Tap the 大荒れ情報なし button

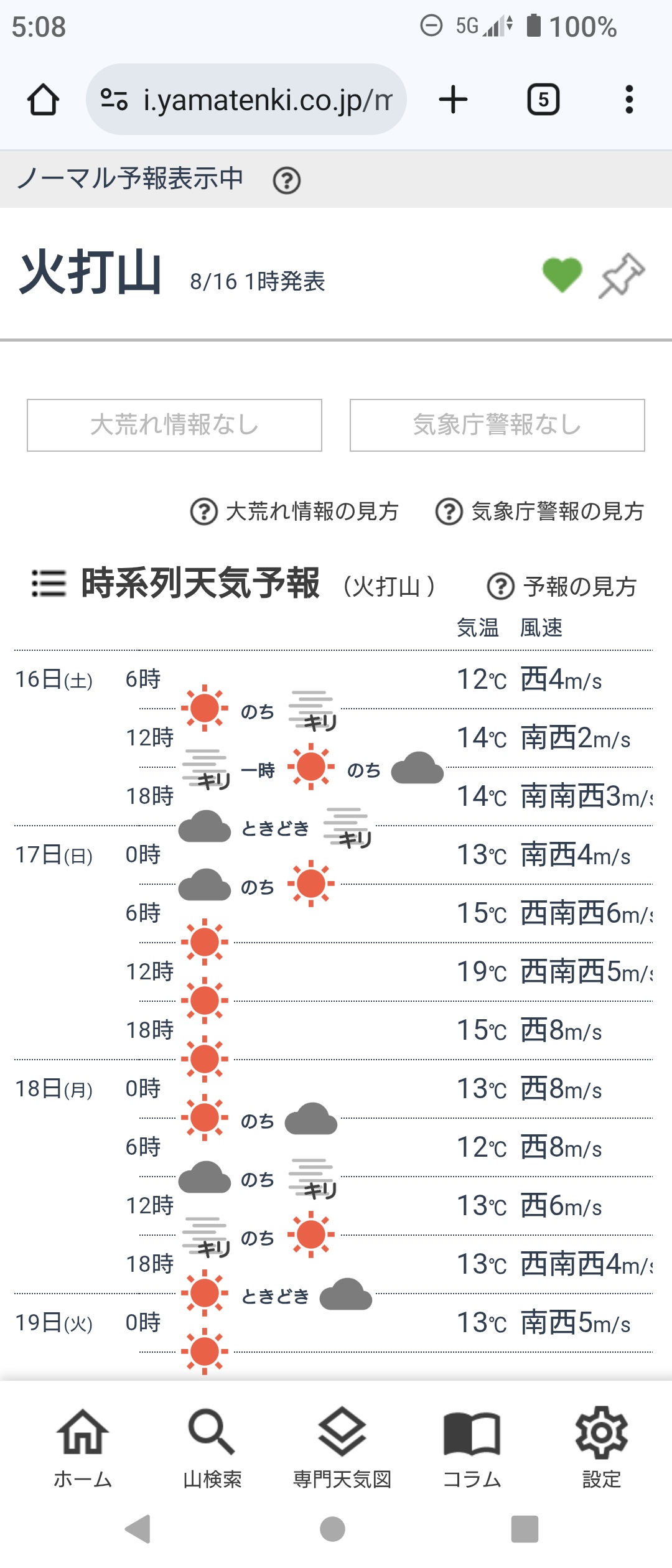tap(174, 425)
